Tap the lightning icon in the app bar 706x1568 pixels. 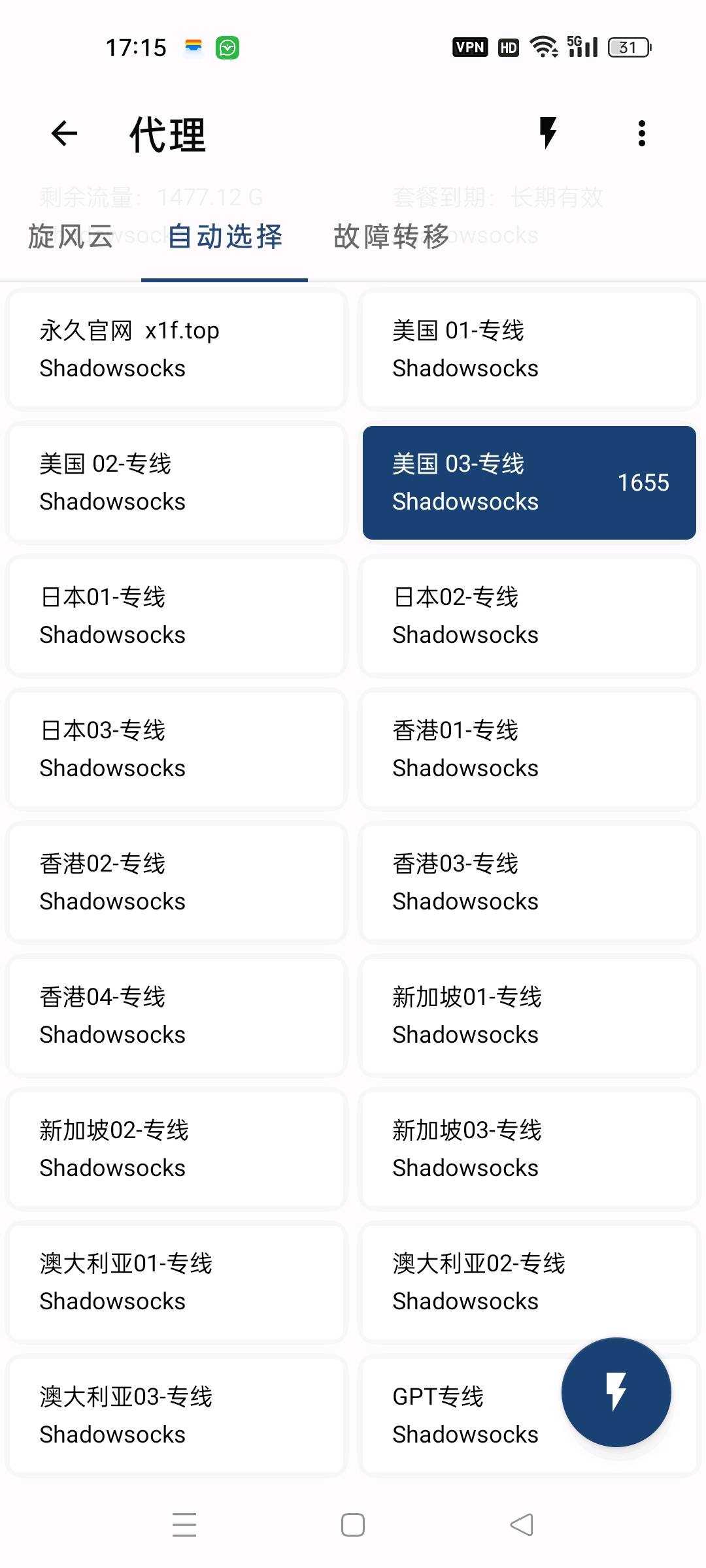point(548,133)
